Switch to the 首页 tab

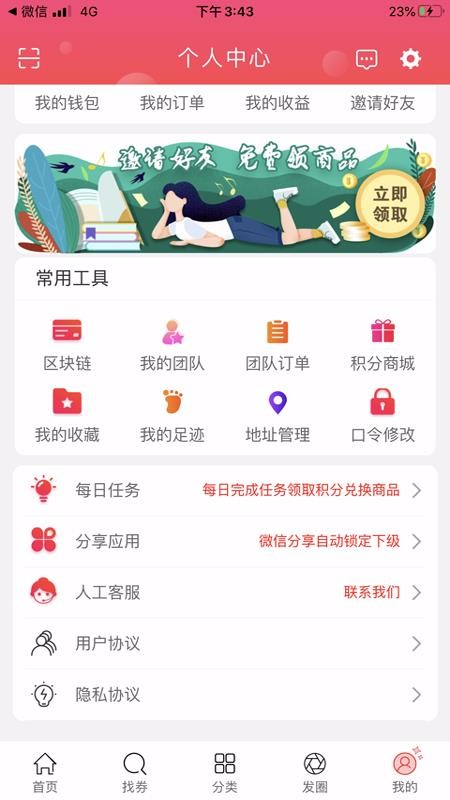45,772
